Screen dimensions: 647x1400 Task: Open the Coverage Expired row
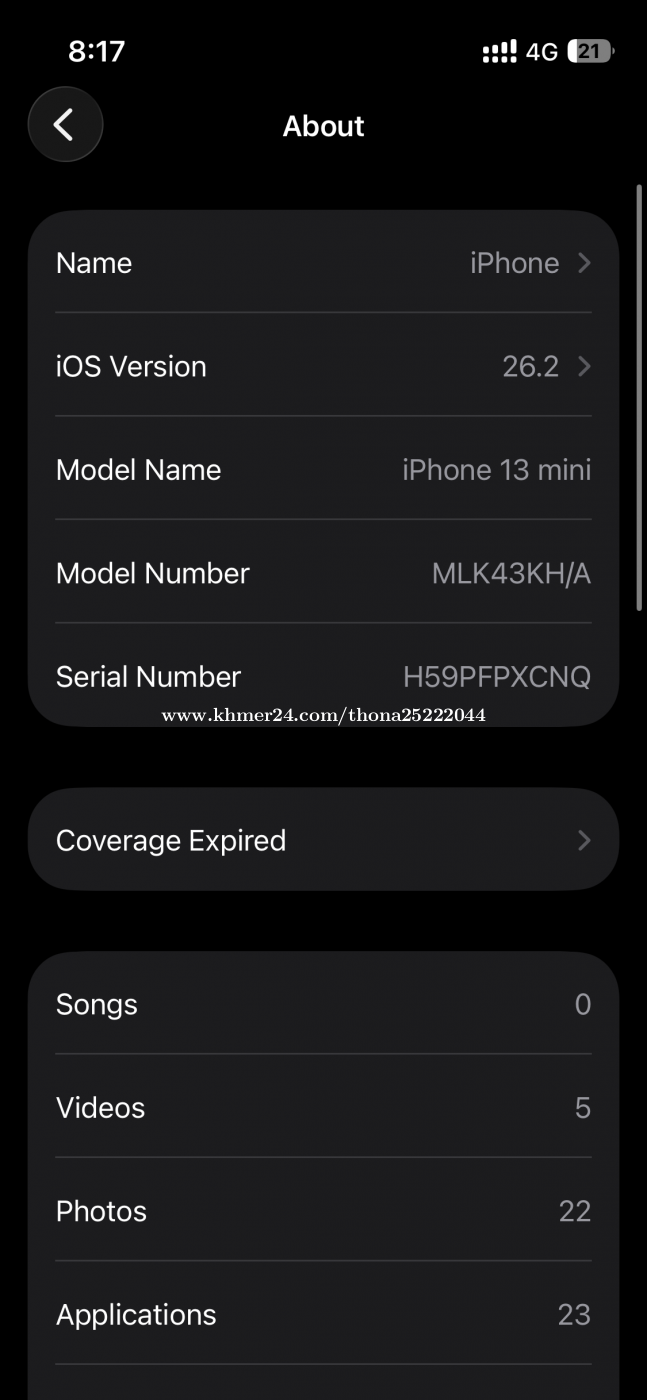click(x=323, y=840)
